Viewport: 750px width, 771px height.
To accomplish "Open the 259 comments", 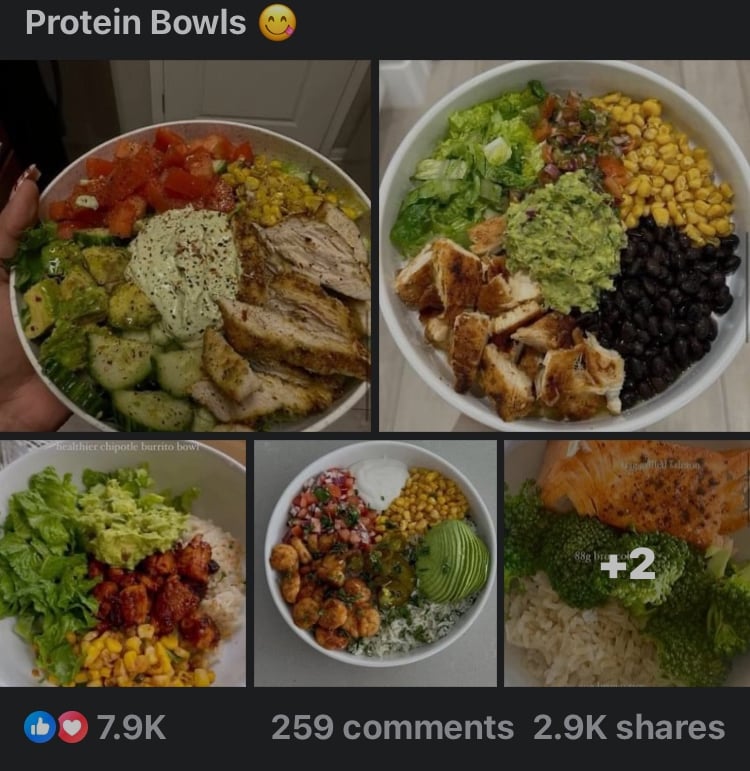I will 392,727.
